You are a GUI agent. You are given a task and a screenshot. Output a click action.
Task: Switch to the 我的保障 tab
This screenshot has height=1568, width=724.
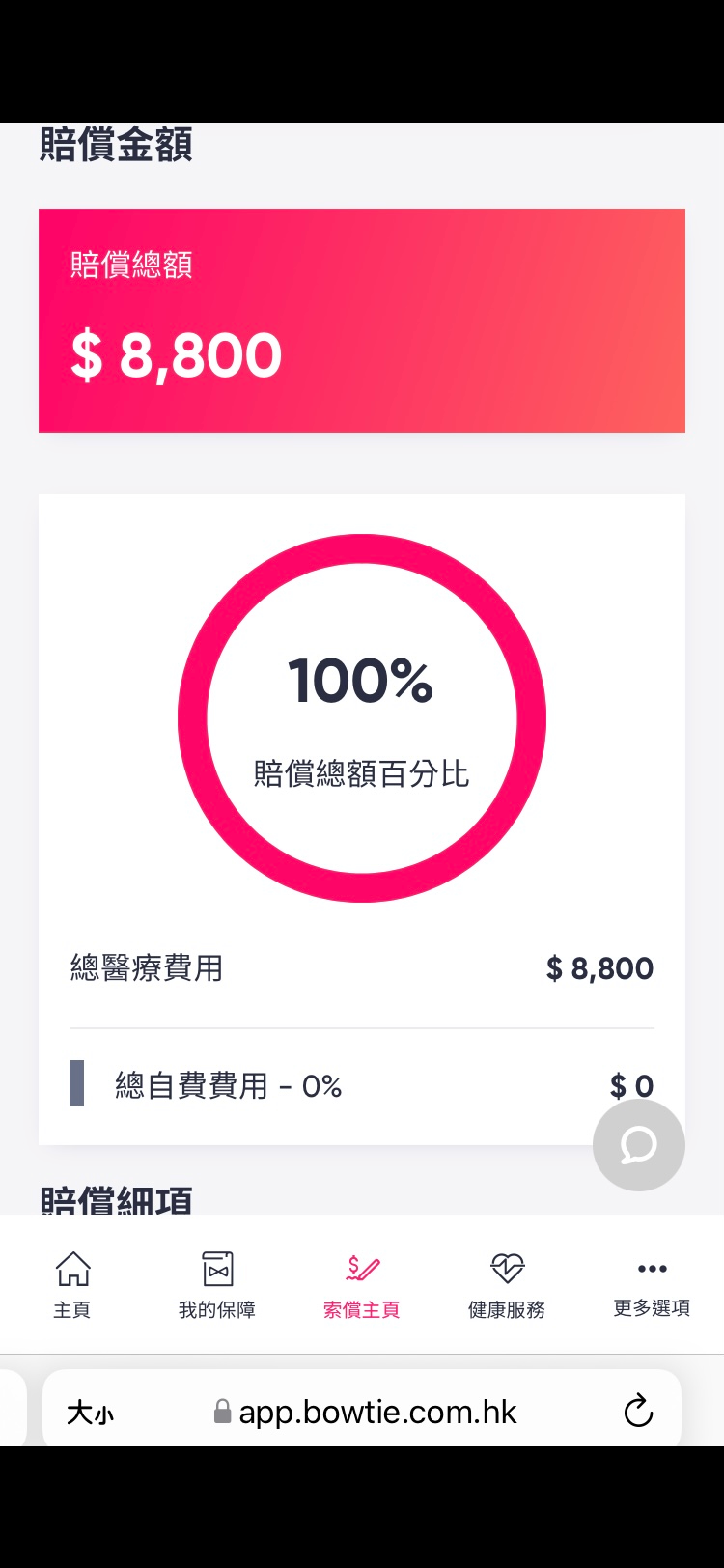tap(217, 1285)
